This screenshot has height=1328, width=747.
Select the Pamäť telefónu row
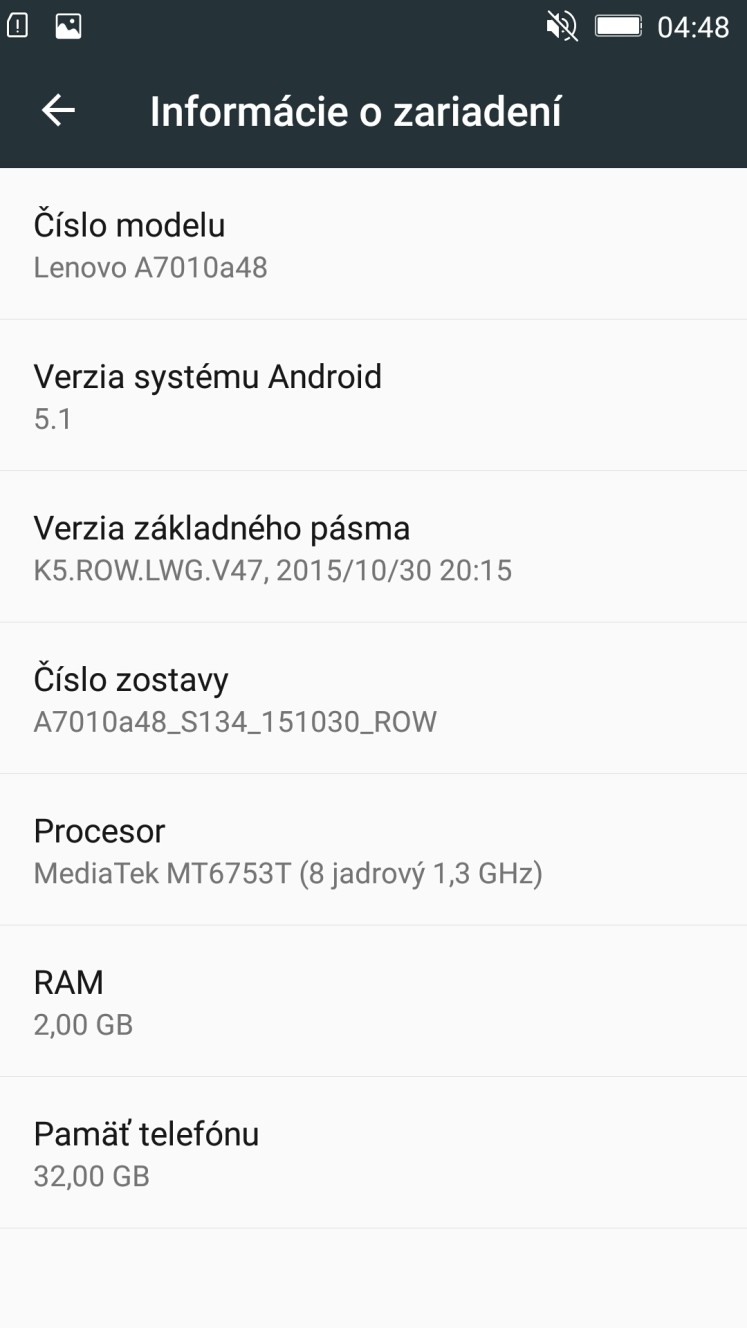click(373, 1152)
